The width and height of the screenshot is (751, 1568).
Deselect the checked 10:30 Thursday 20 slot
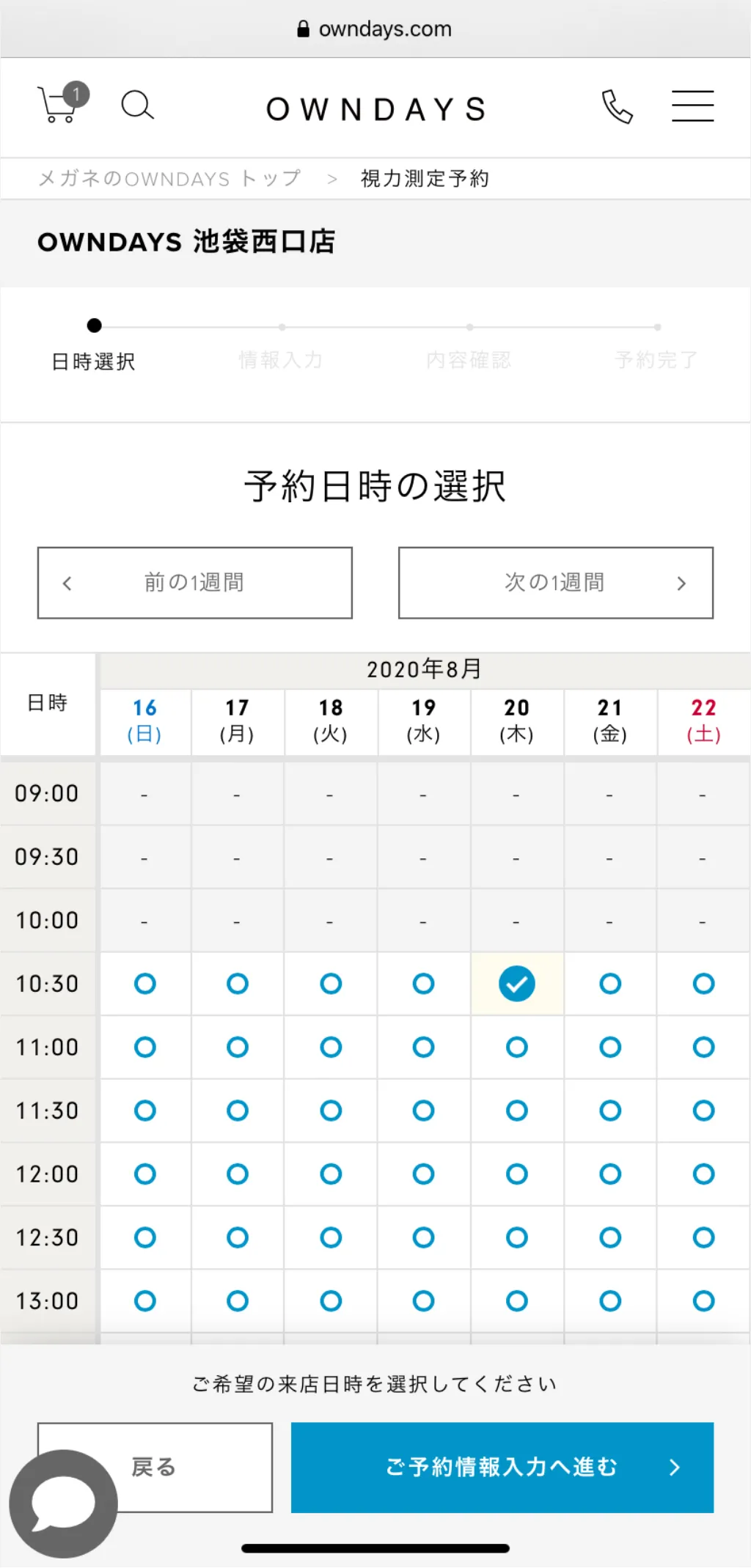coord(517,984)
